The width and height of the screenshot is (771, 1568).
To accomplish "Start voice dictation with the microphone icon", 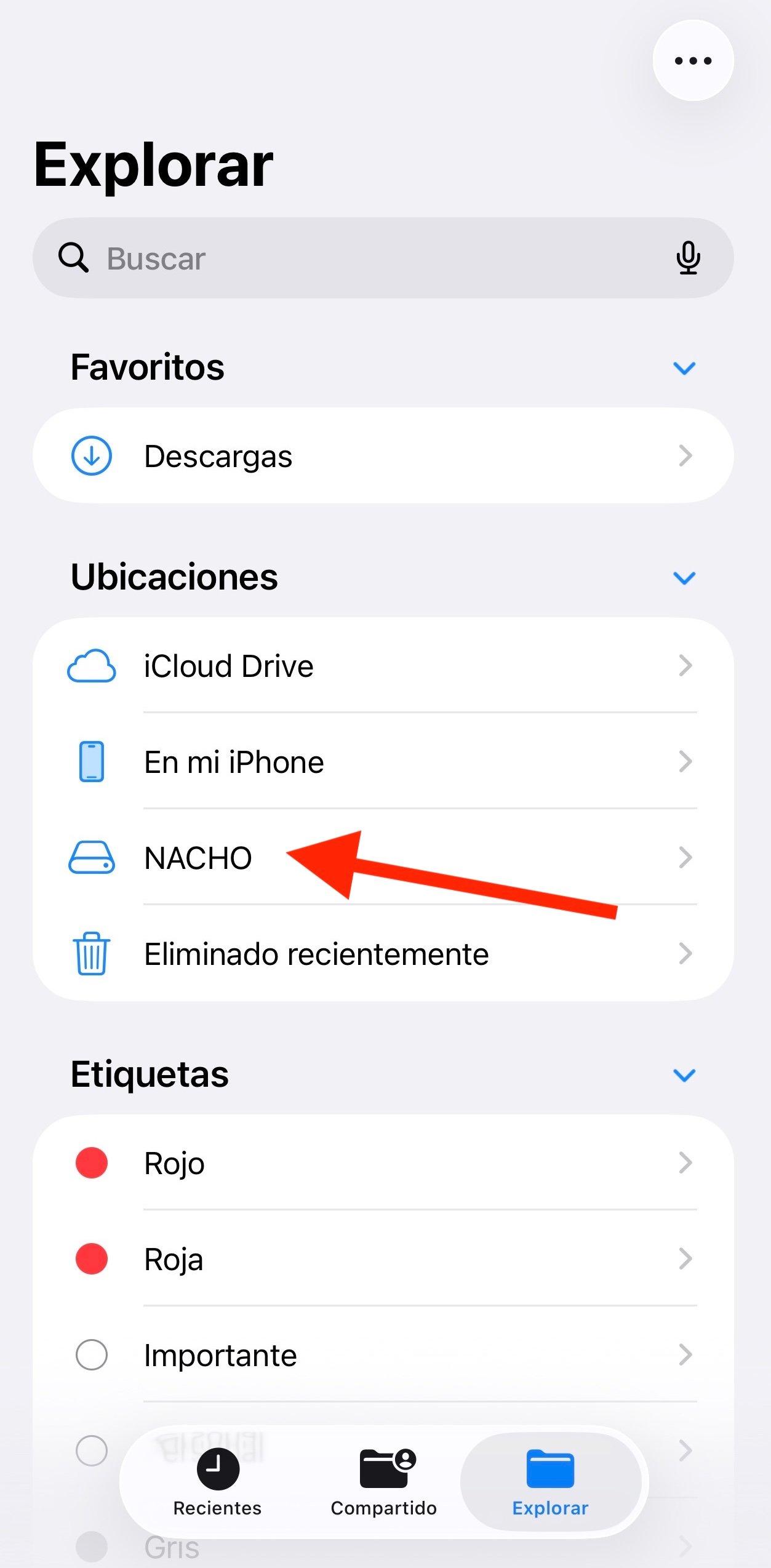I will (688, 258).
